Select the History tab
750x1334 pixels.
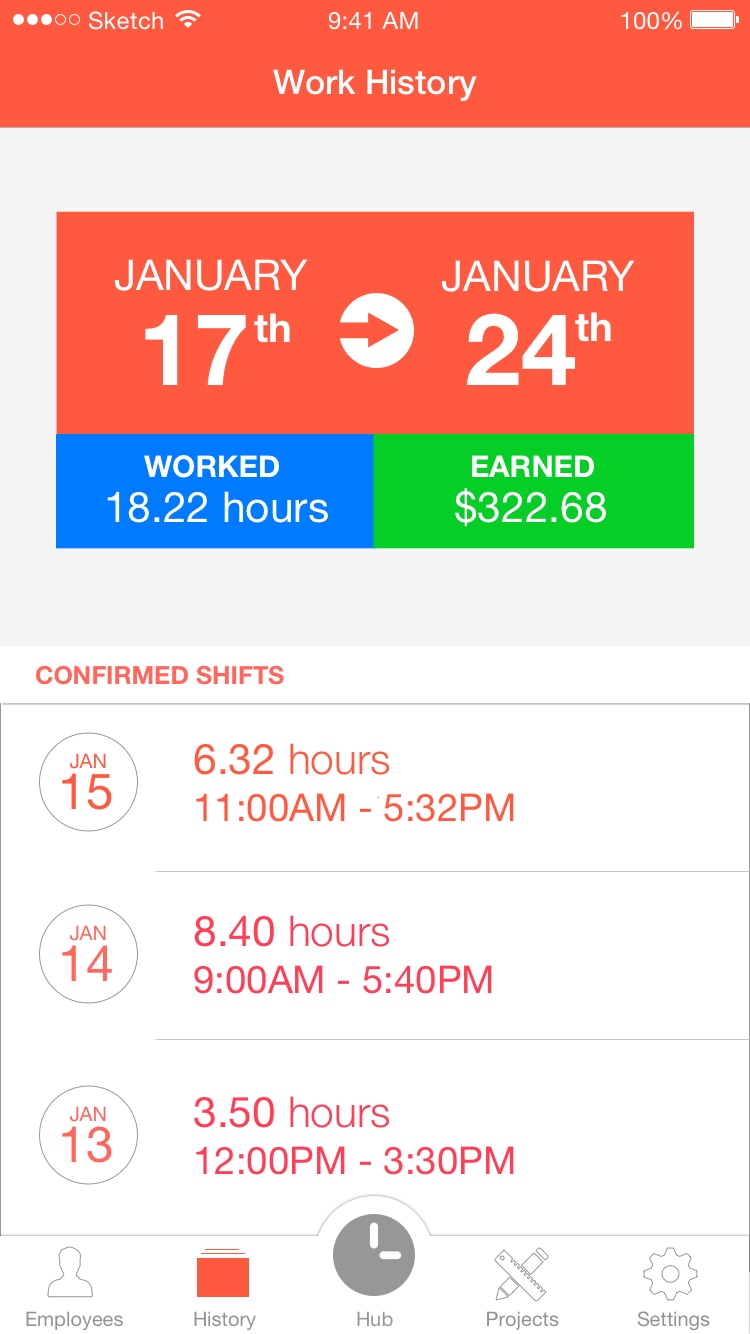pos(224,1288)
